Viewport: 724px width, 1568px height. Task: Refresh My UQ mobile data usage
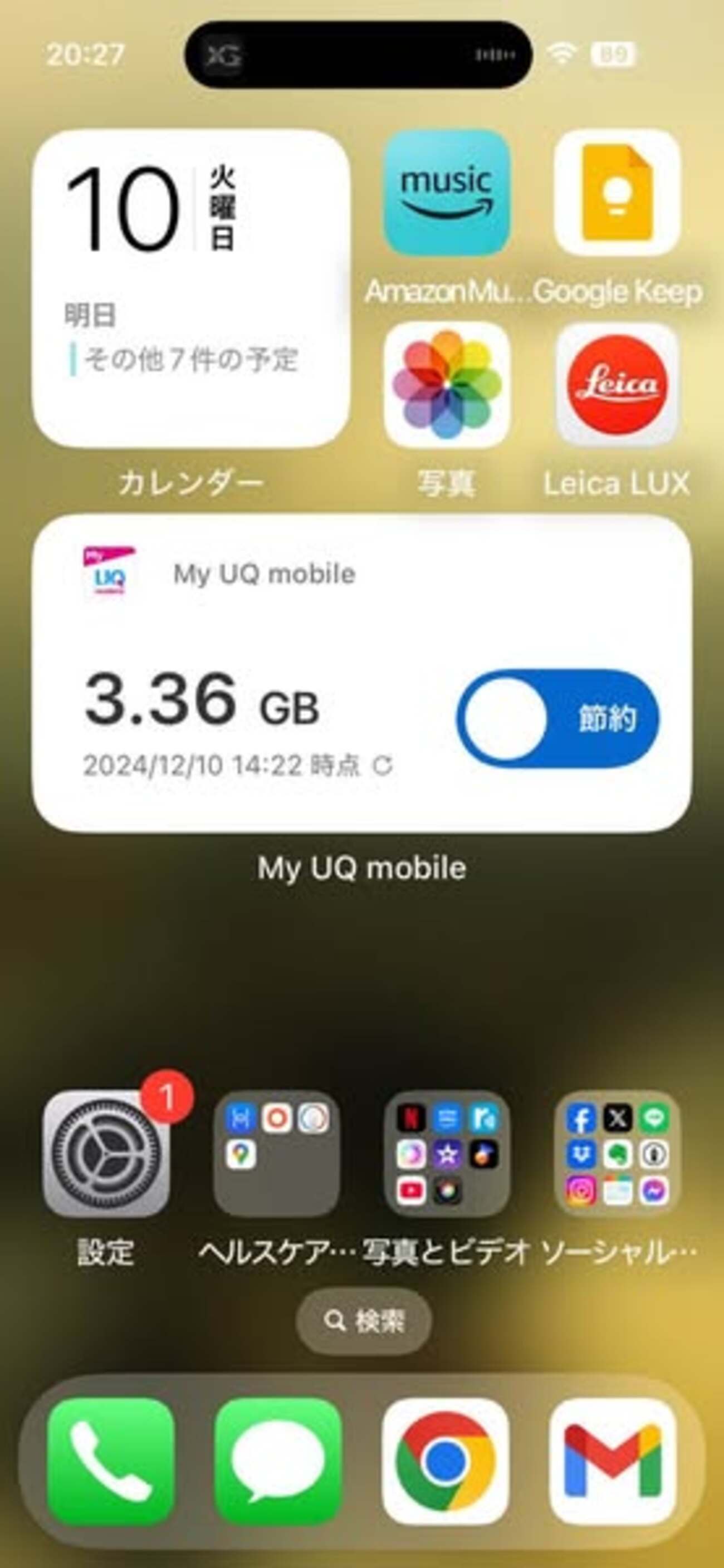tap(383, 766)
